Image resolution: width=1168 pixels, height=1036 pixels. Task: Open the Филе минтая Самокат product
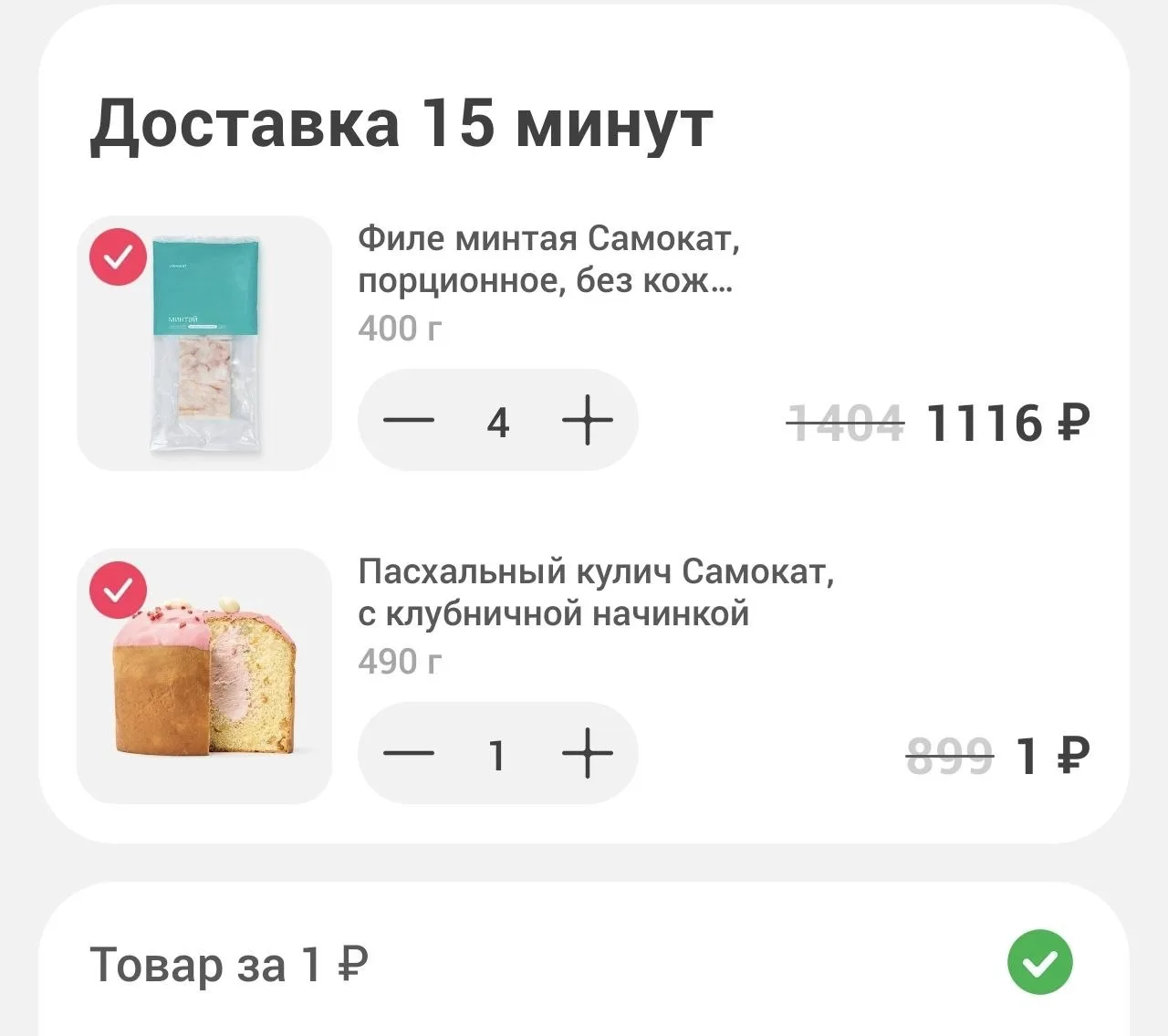[547, 259]
